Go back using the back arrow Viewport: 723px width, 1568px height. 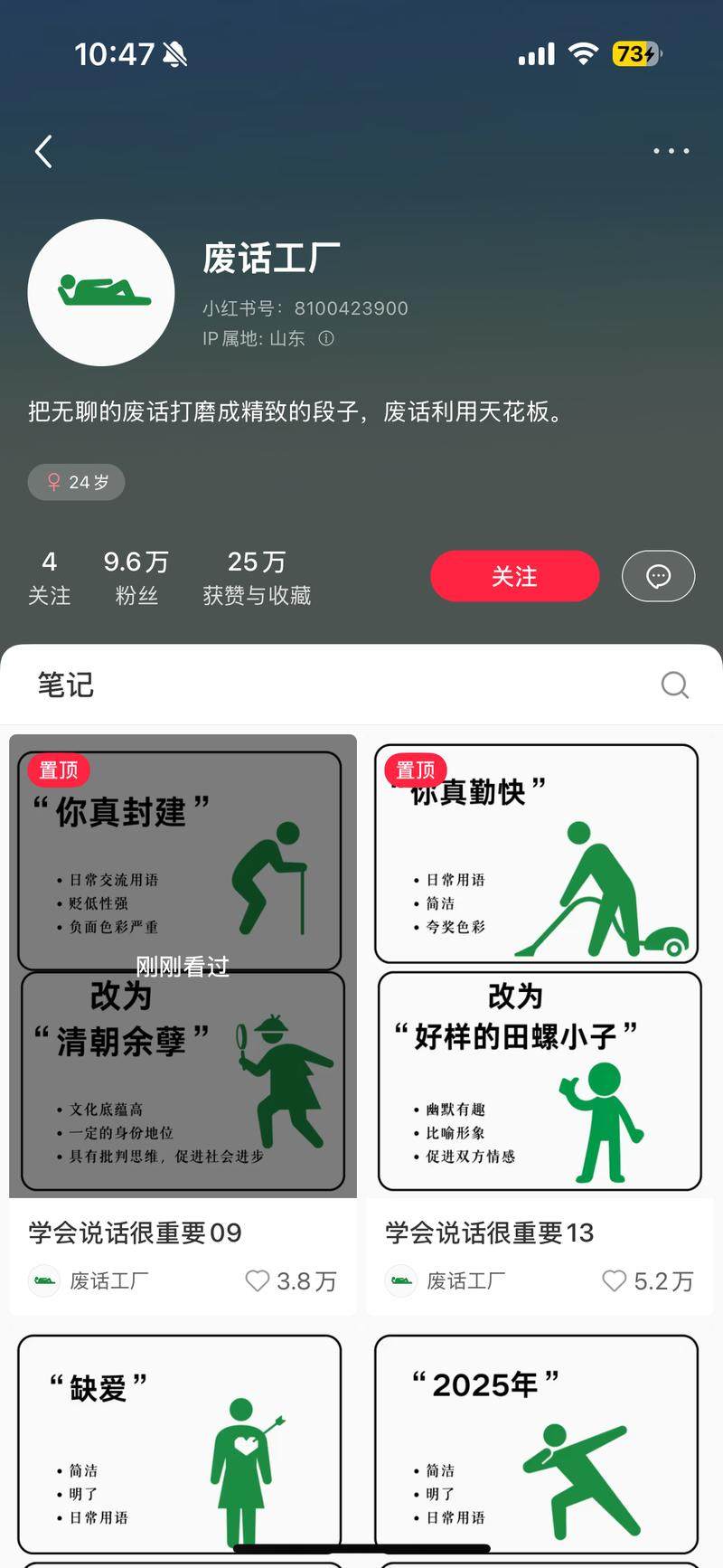pyautogui.click(x=43, y=151)
